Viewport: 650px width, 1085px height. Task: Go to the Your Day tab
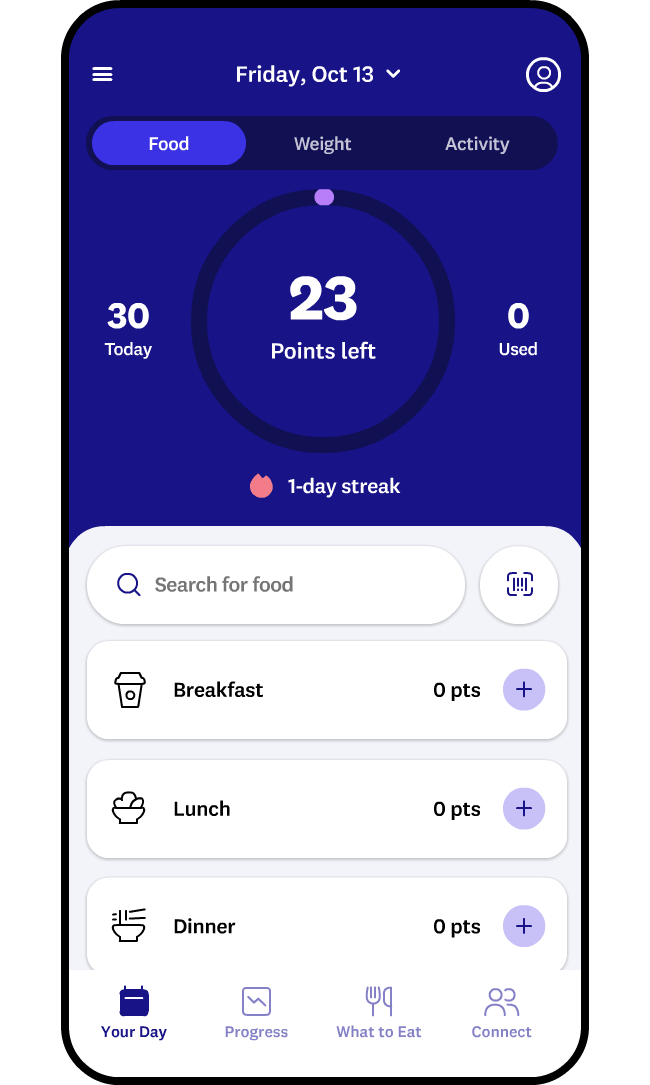click(134, 1013)
